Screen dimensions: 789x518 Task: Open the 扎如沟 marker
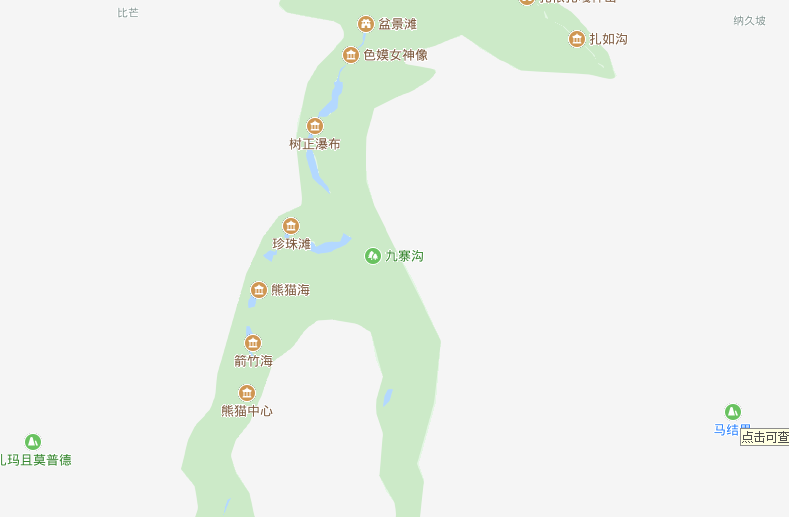577,39
